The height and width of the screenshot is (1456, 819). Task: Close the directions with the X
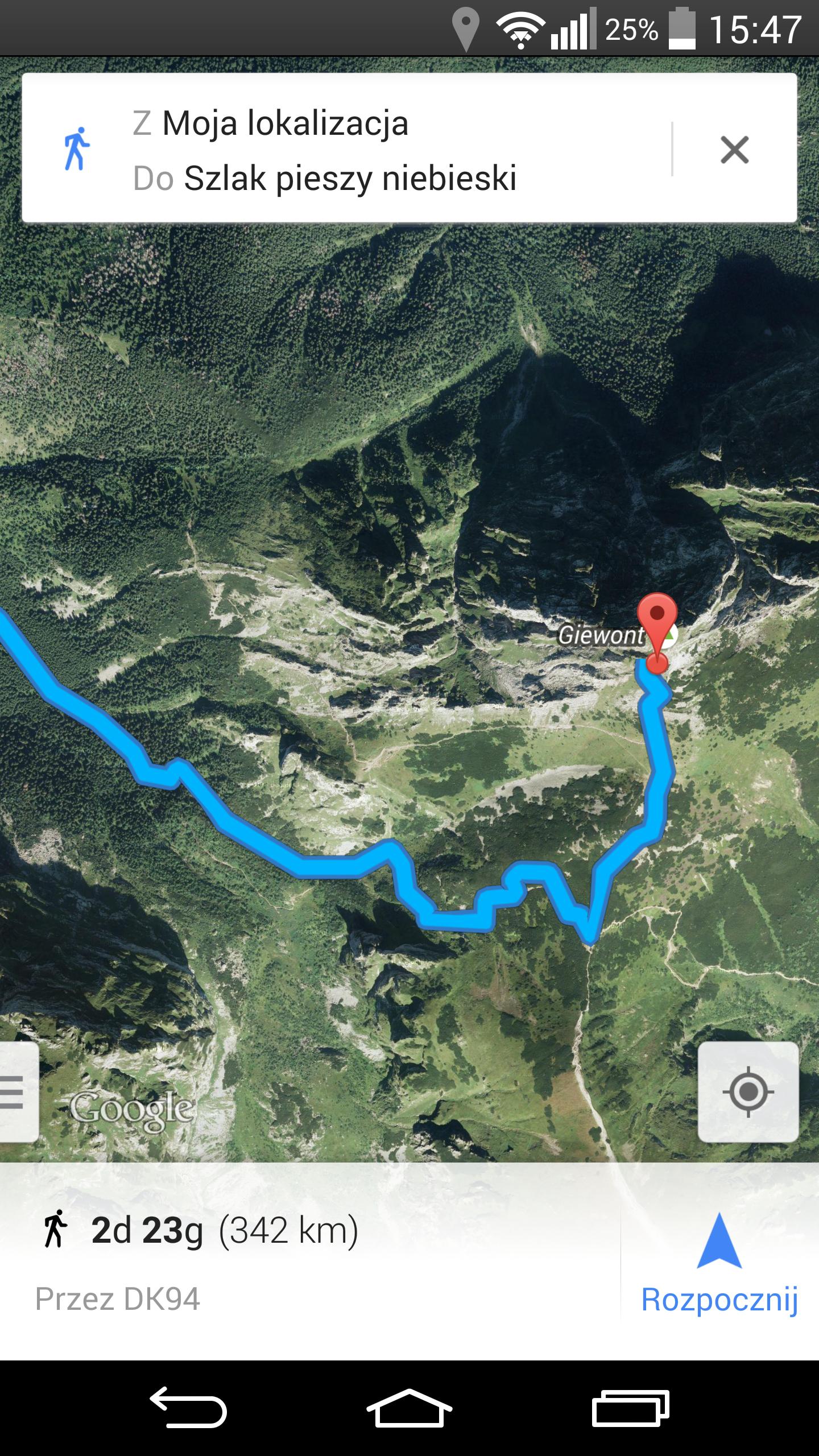(734, 150)
